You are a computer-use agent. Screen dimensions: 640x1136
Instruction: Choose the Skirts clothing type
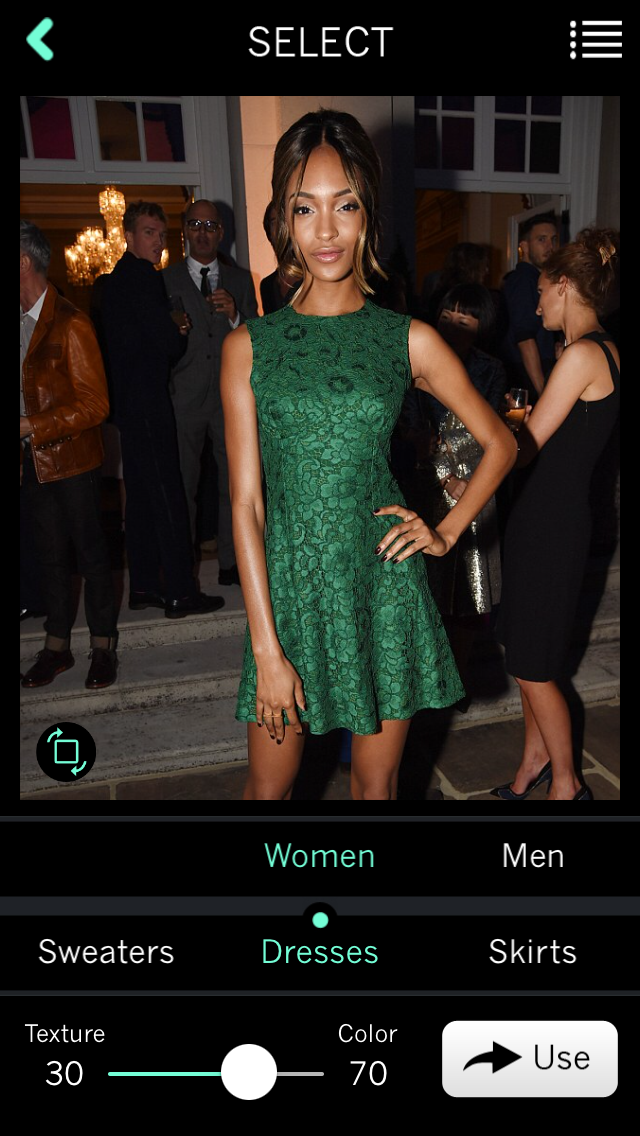[x=533, y=952]
